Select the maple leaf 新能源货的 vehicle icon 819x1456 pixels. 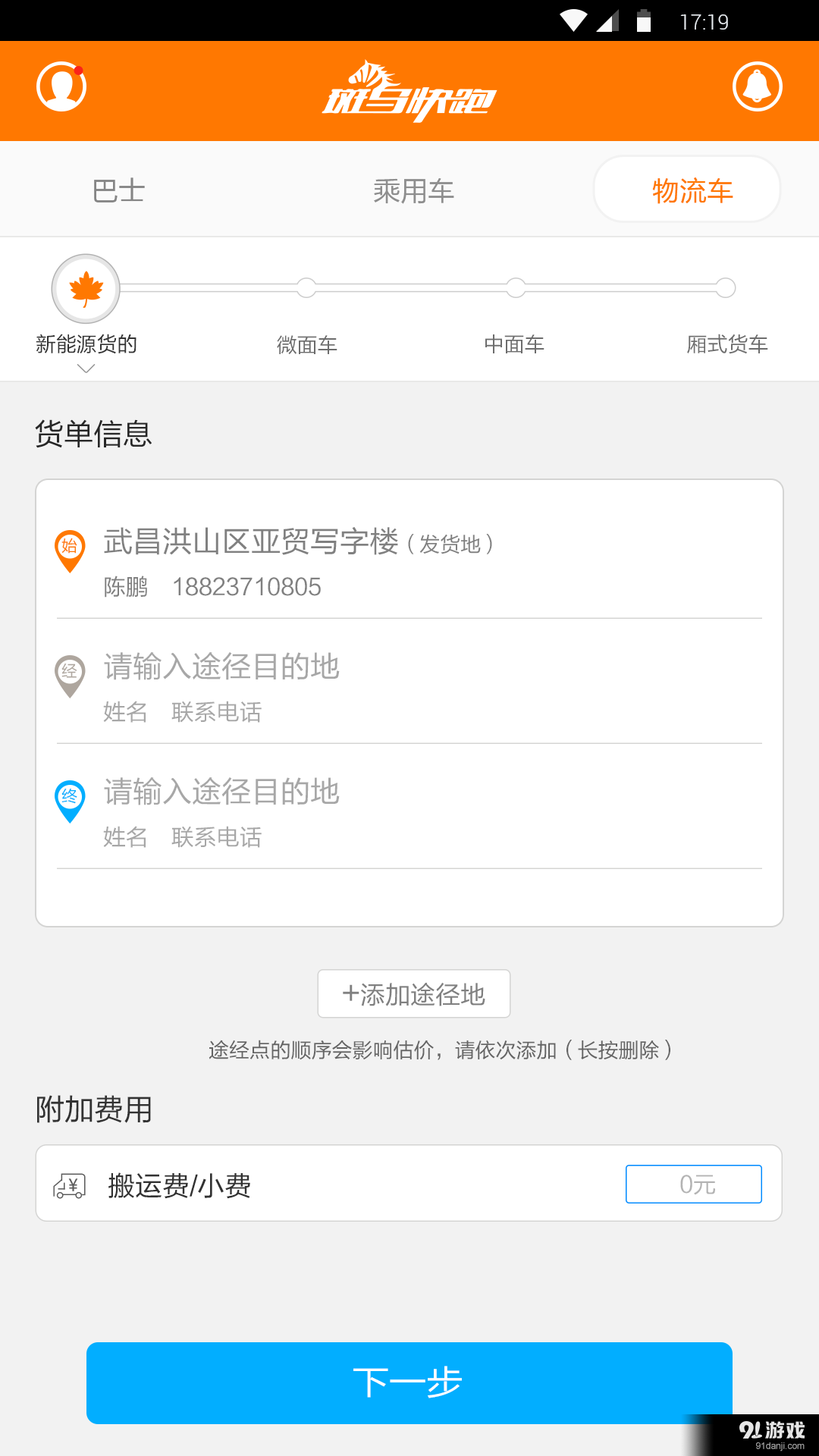(84, 288)
